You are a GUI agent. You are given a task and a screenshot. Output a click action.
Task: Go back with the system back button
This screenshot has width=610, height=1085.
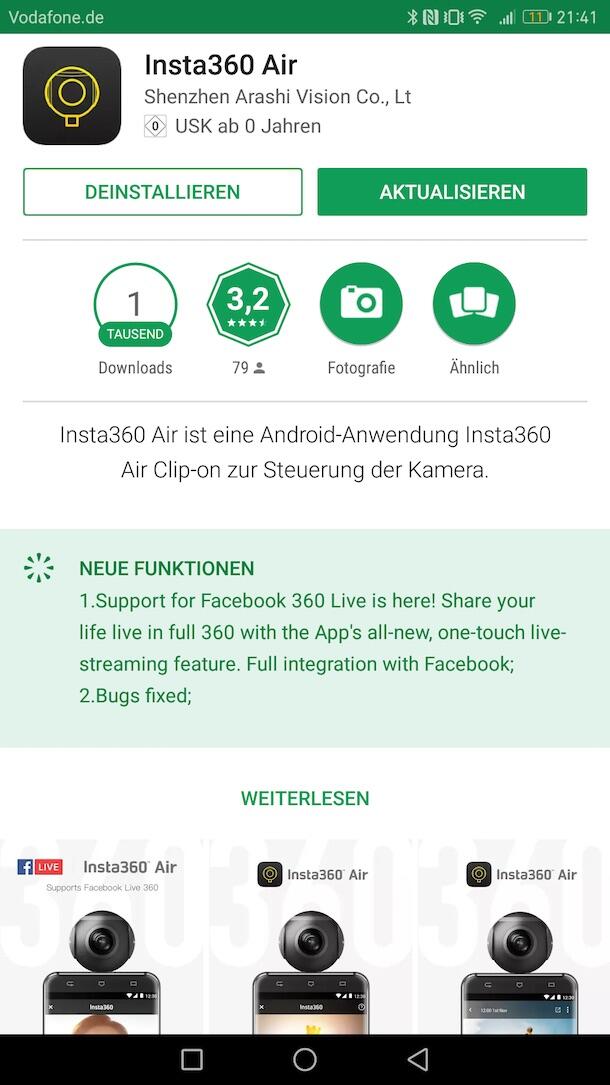coord(418,1059)
